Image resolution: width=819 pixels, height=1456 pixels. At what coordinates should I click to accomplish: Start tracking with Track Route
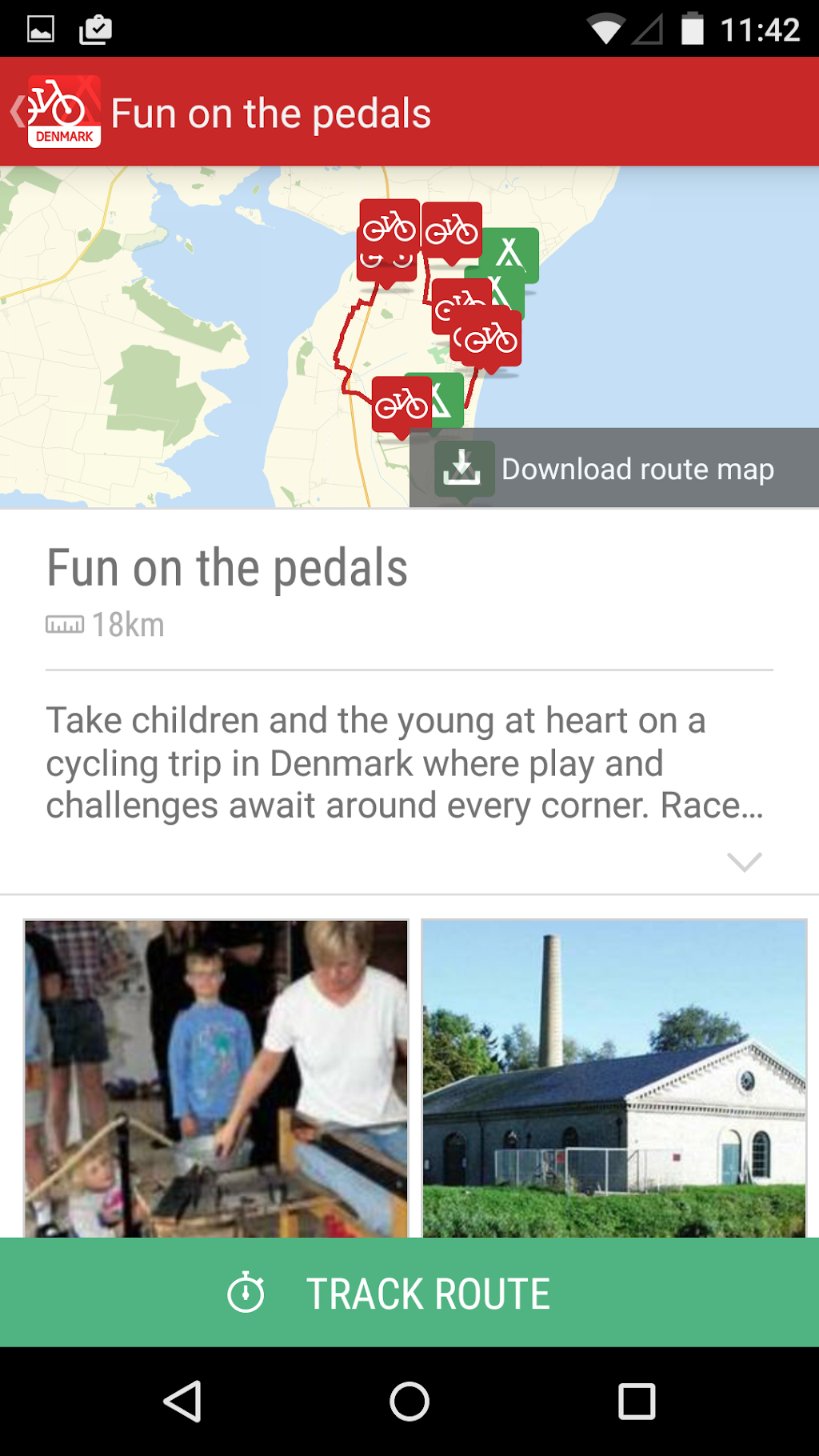click(409, 1293)
